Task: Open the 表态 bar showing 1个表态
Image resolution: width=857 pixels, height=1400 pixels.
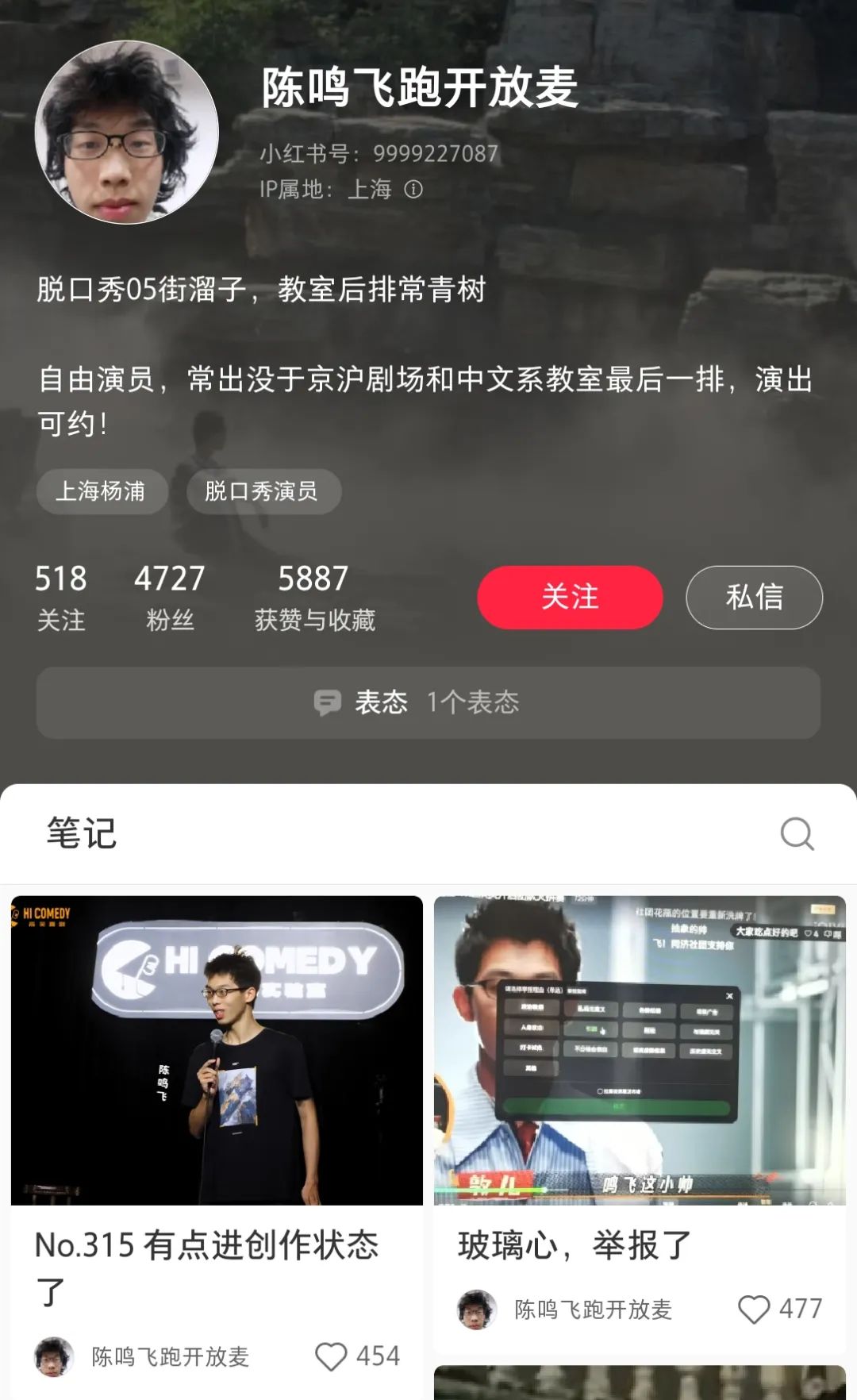Action: (428, 702)
